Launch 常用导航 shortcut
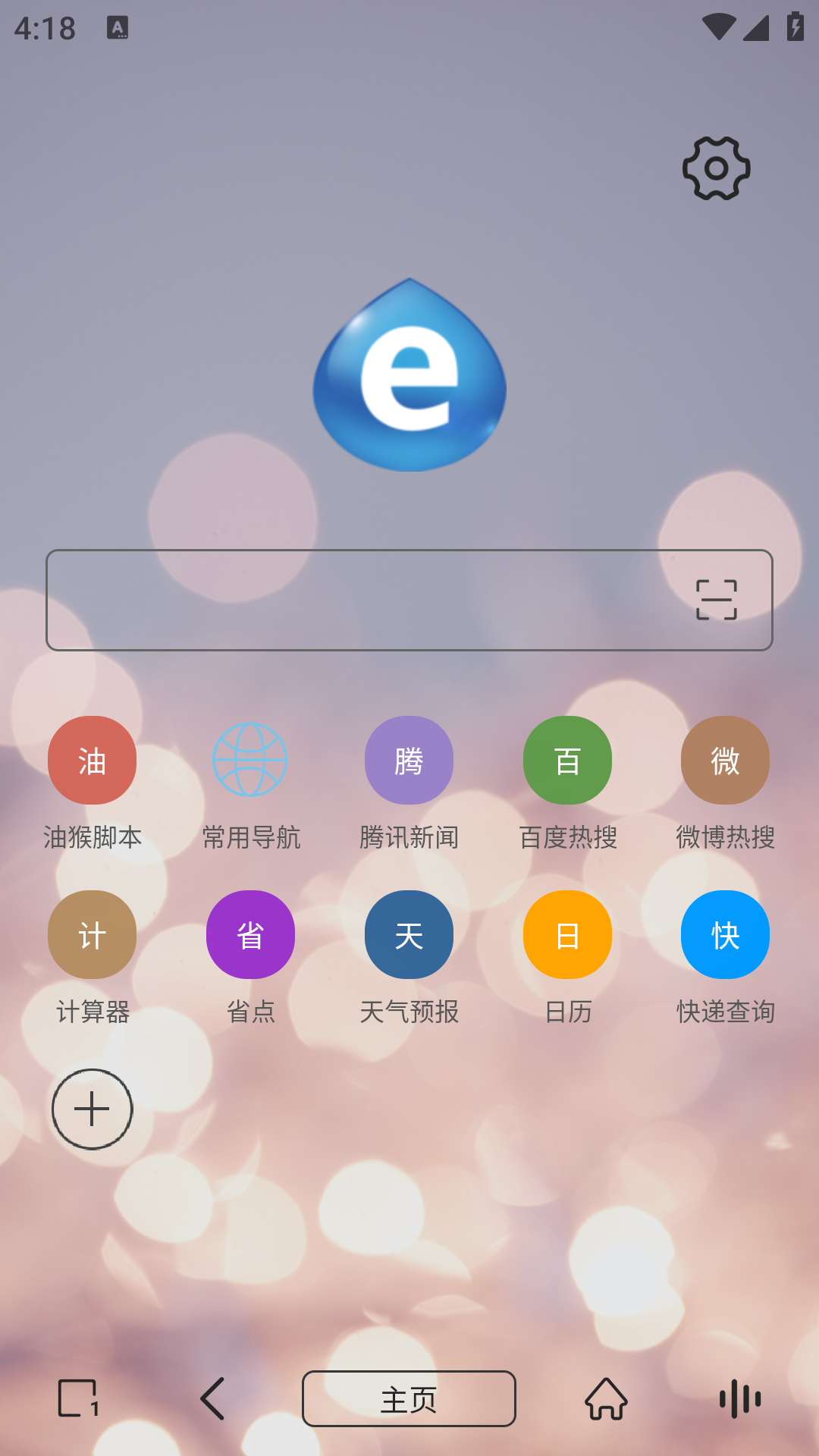The height and width of the screenshot is (1456, 819). (x=250, y=761)
